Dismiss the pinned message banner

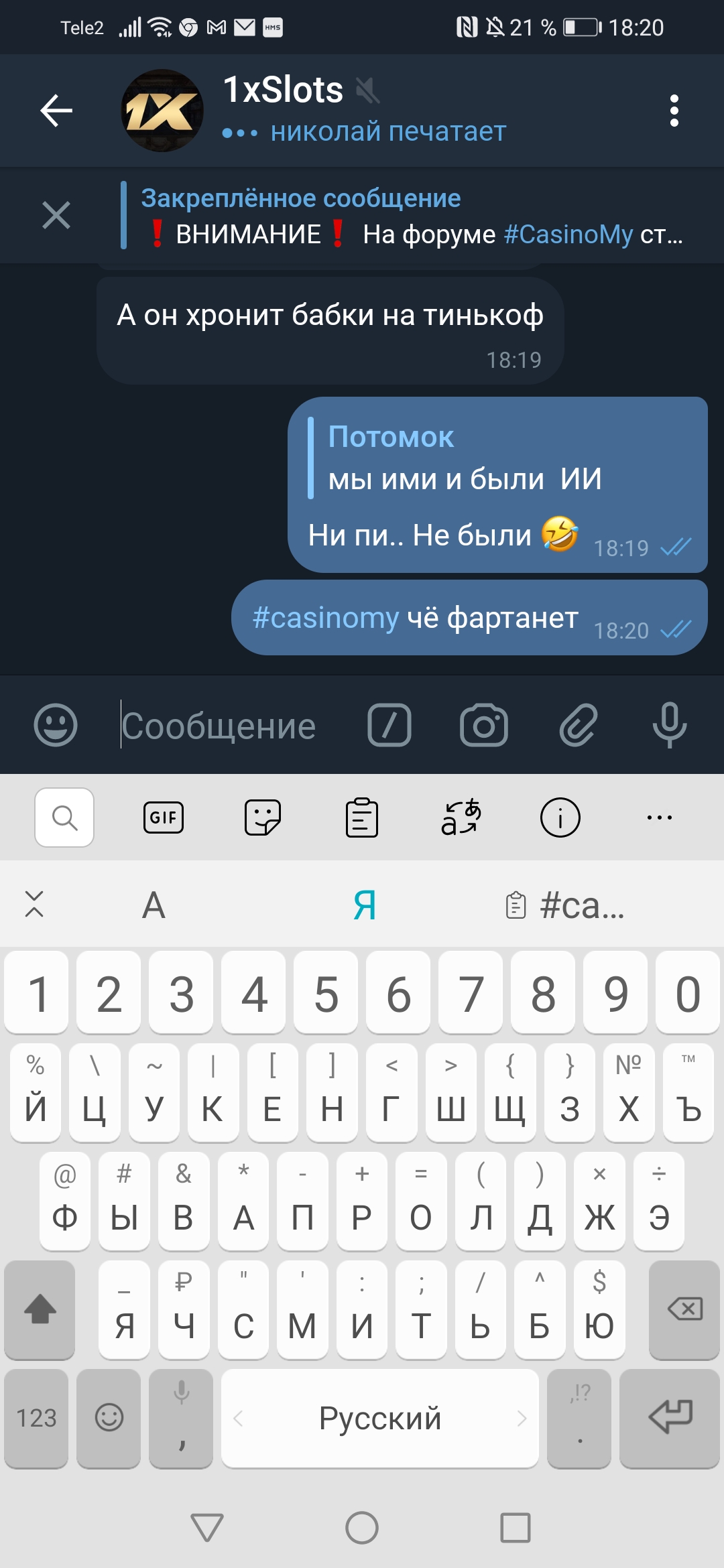(x=56, y=216)
